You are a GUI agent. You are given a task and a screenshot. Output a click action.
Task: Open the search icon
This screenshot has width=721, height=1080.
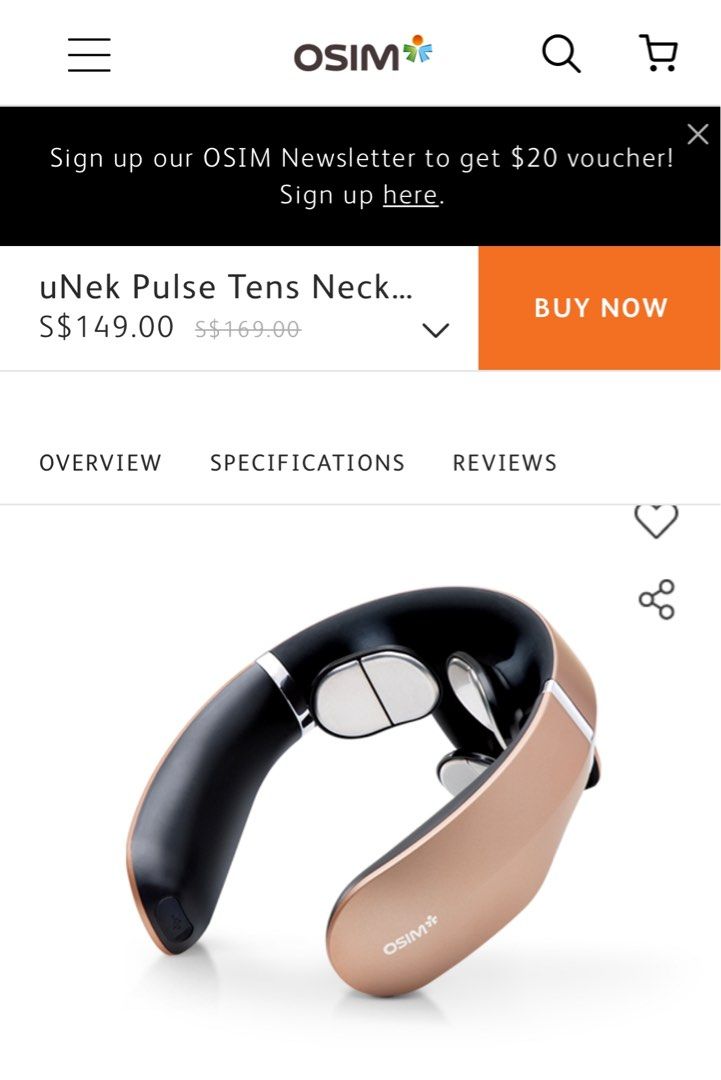561,53
